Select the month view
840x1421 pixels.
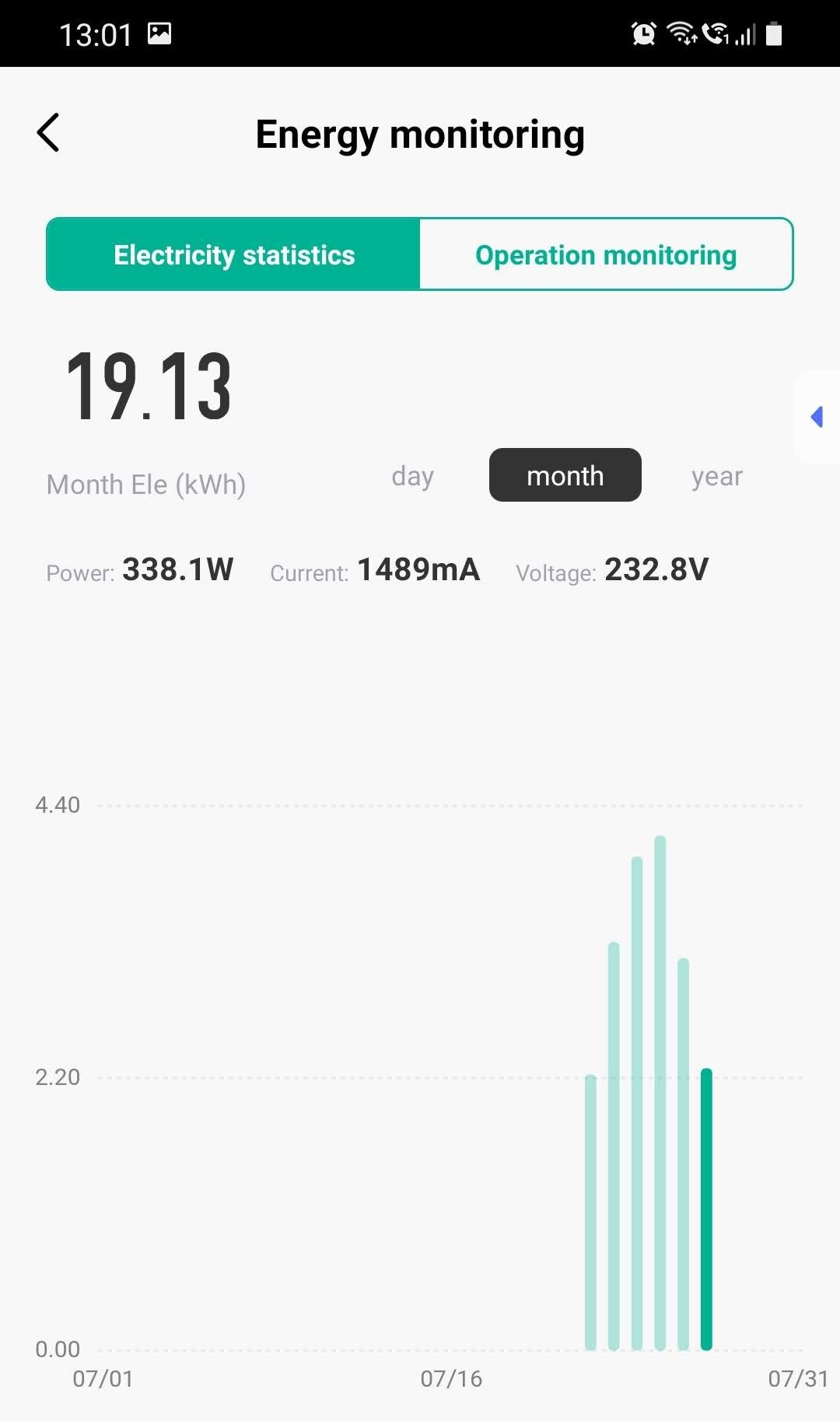coord(565,475)
